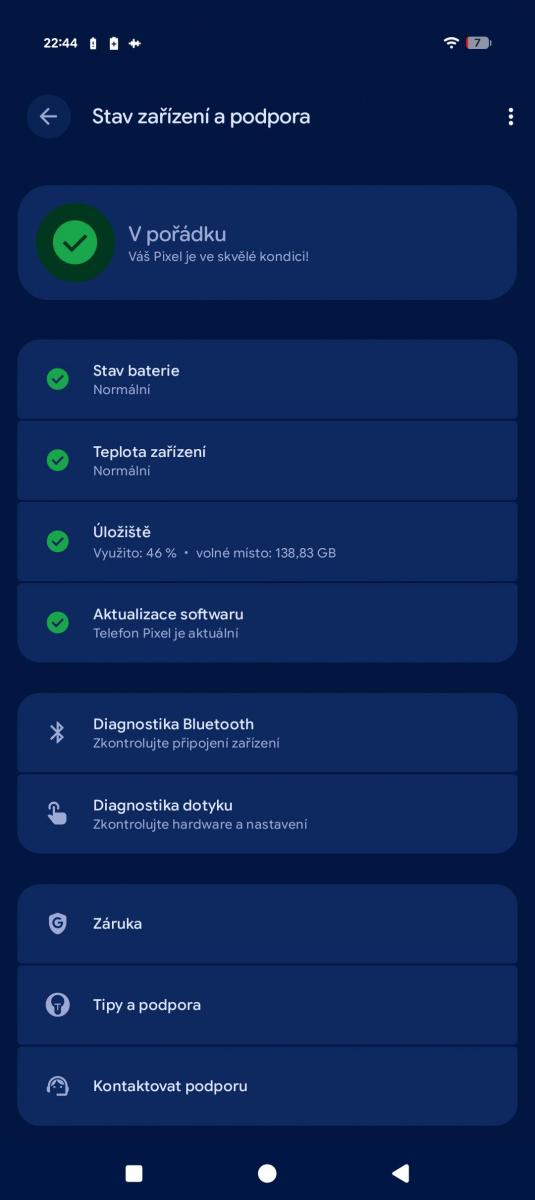This screenshot has height=1200, width=535.
Task: Tap the system home button
Action: (x=267, y=1173)
